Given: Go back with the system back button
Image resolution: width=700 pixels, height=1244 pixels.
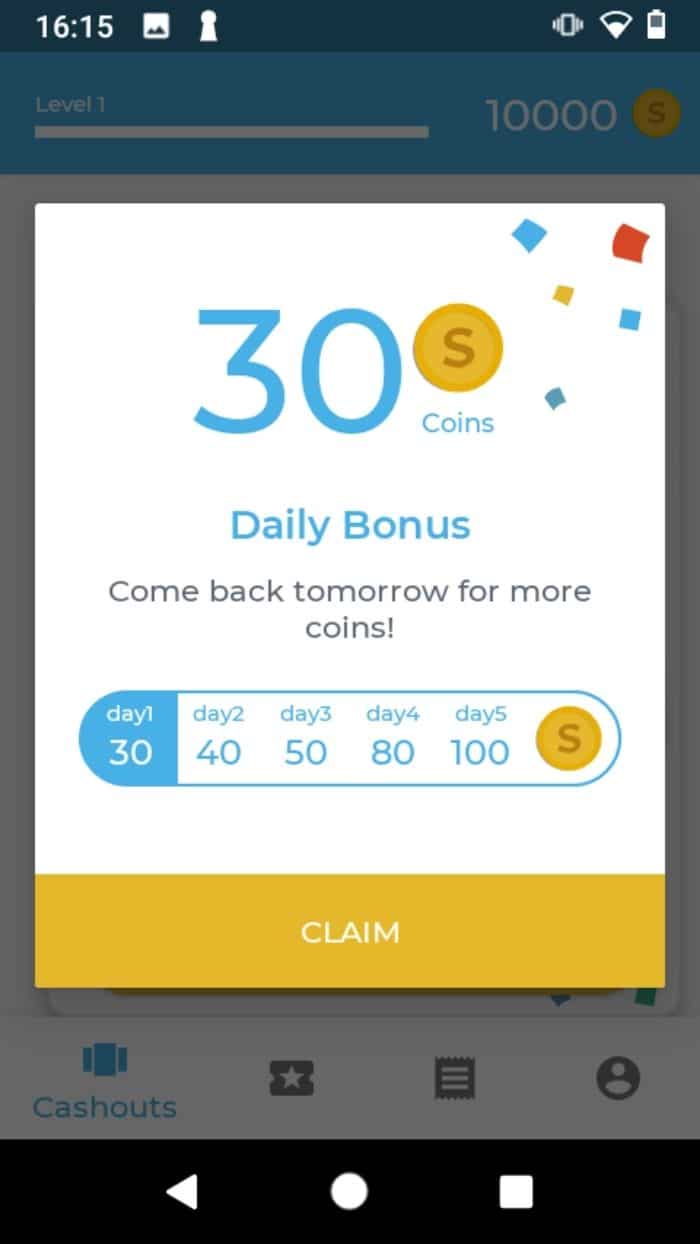Looking at the screenshot, I should (182, 1191).
